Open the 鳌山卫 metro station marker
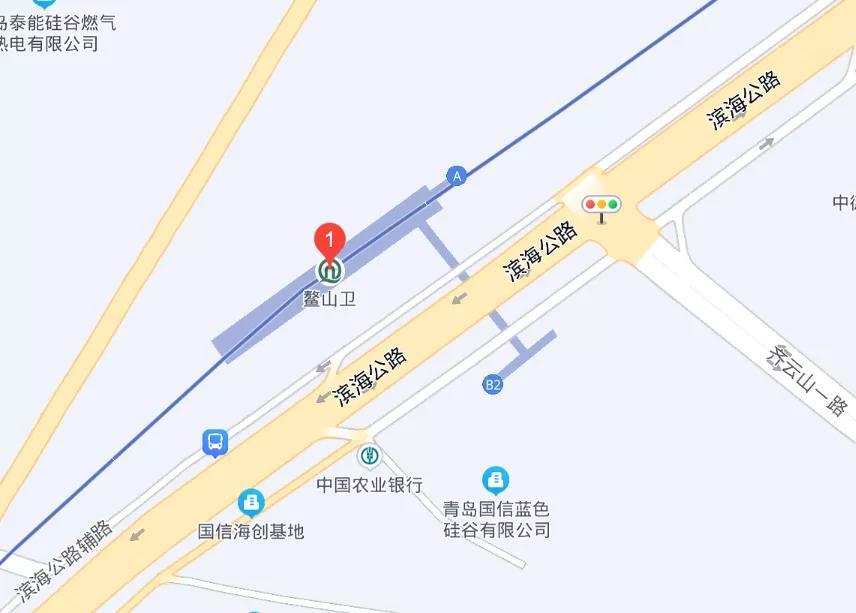 [330, 271]
